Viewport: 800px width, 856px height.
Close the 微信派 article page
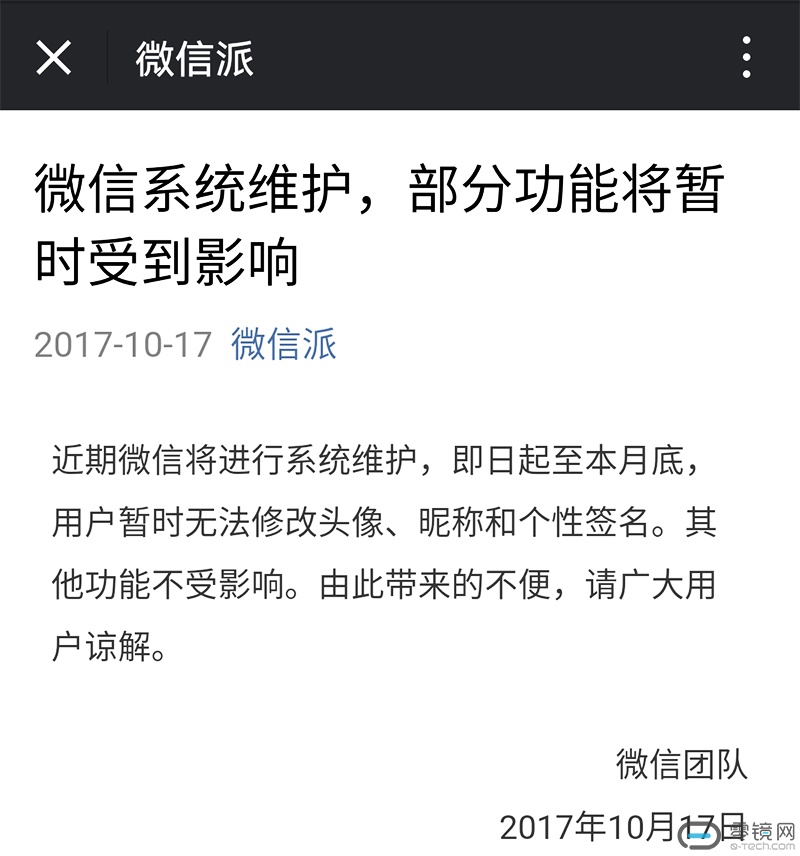click(x=53, y=58)
